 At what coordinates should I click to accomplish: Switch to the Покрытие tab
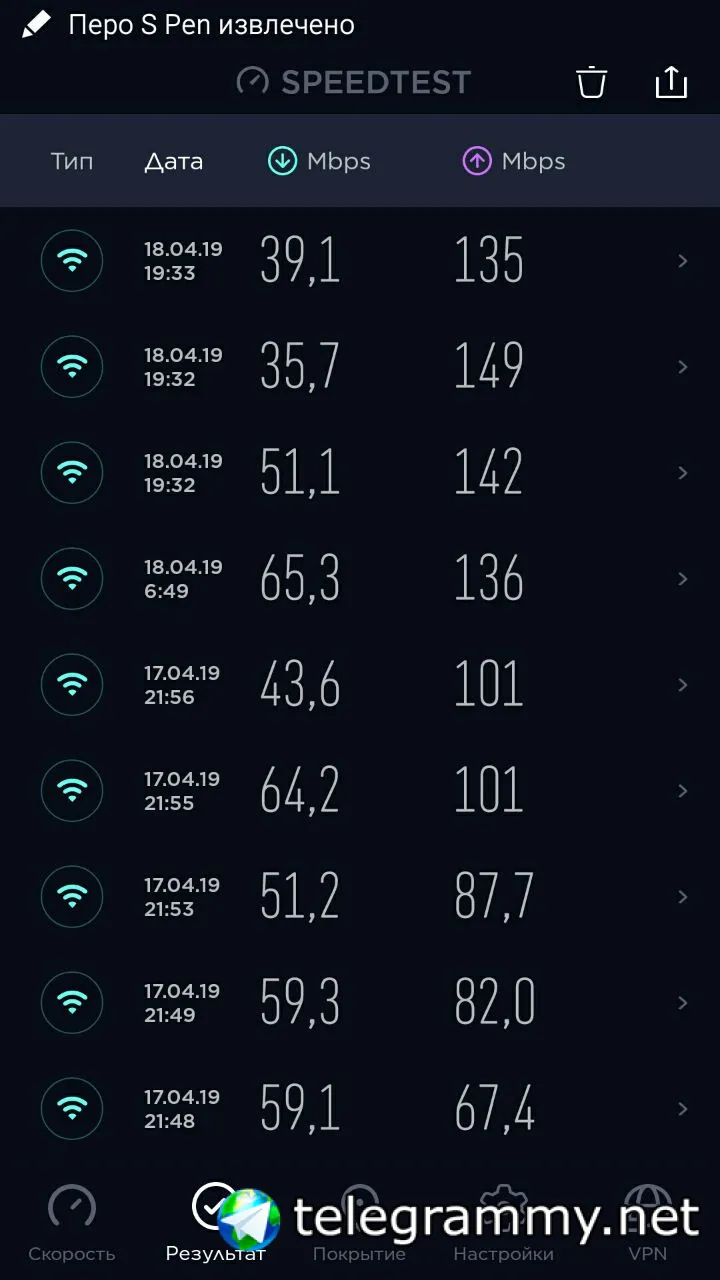[360, 1222]
